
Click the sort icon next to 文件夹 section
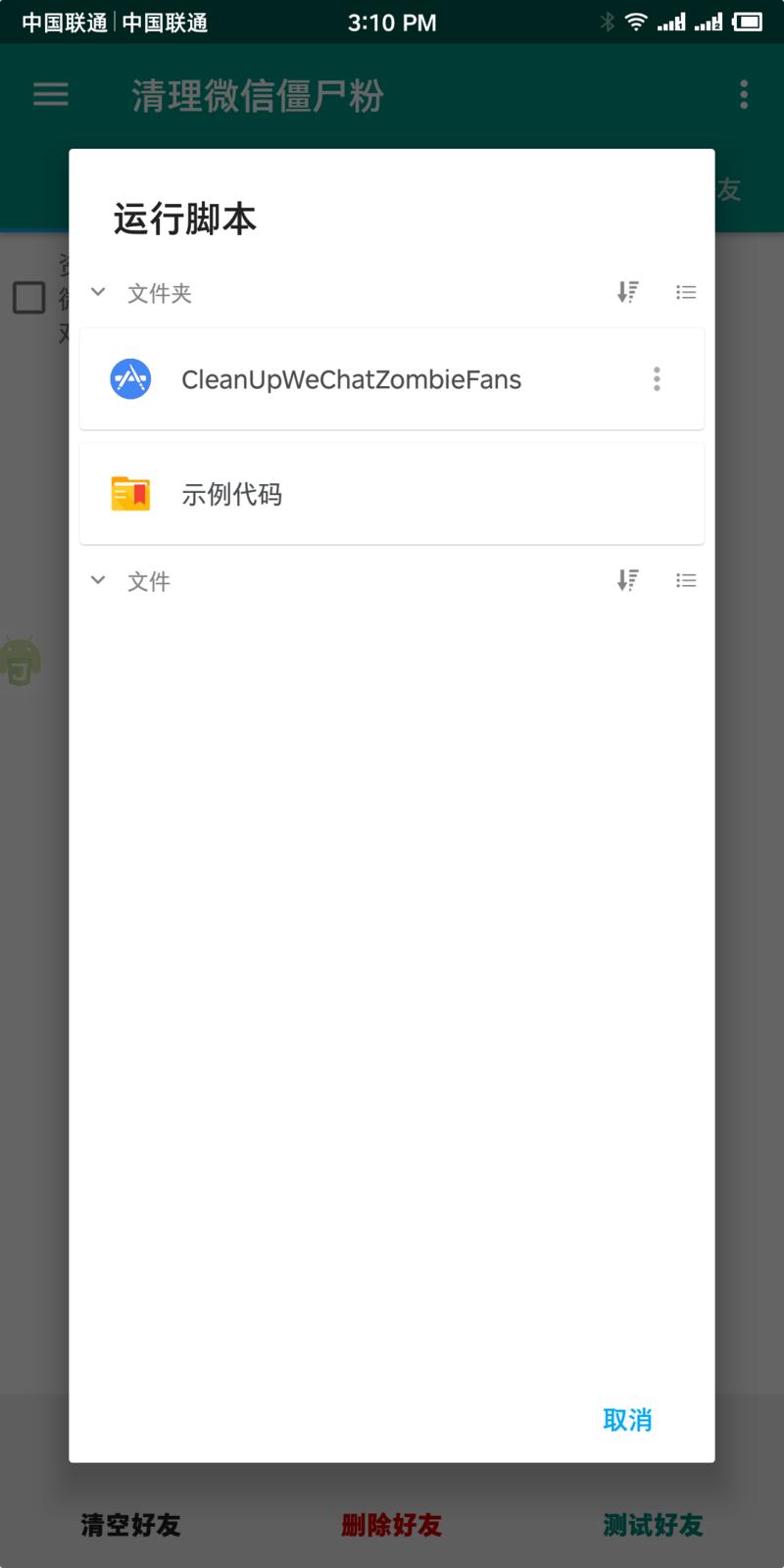[x=628, y=291]
